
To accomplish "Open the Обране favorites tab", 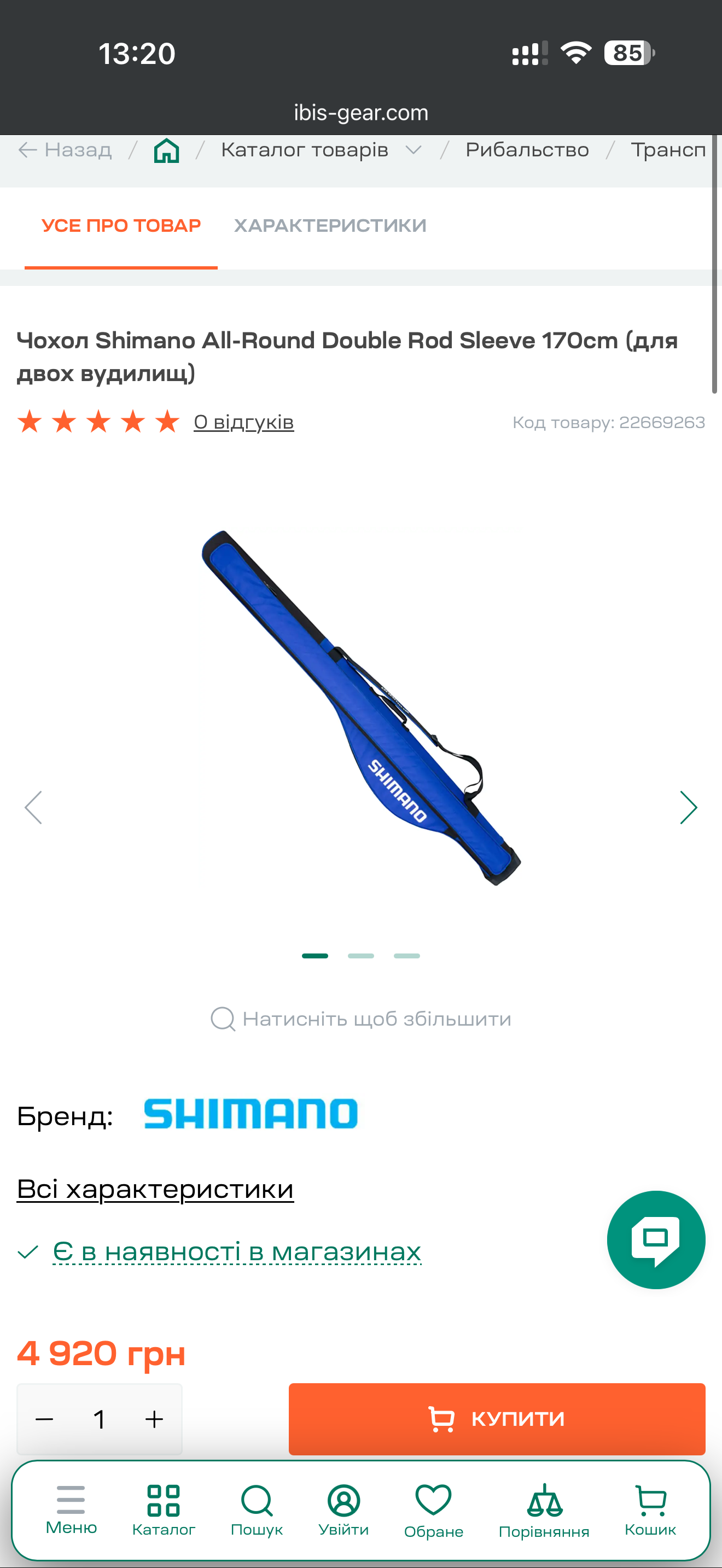I will point(433,1510).
